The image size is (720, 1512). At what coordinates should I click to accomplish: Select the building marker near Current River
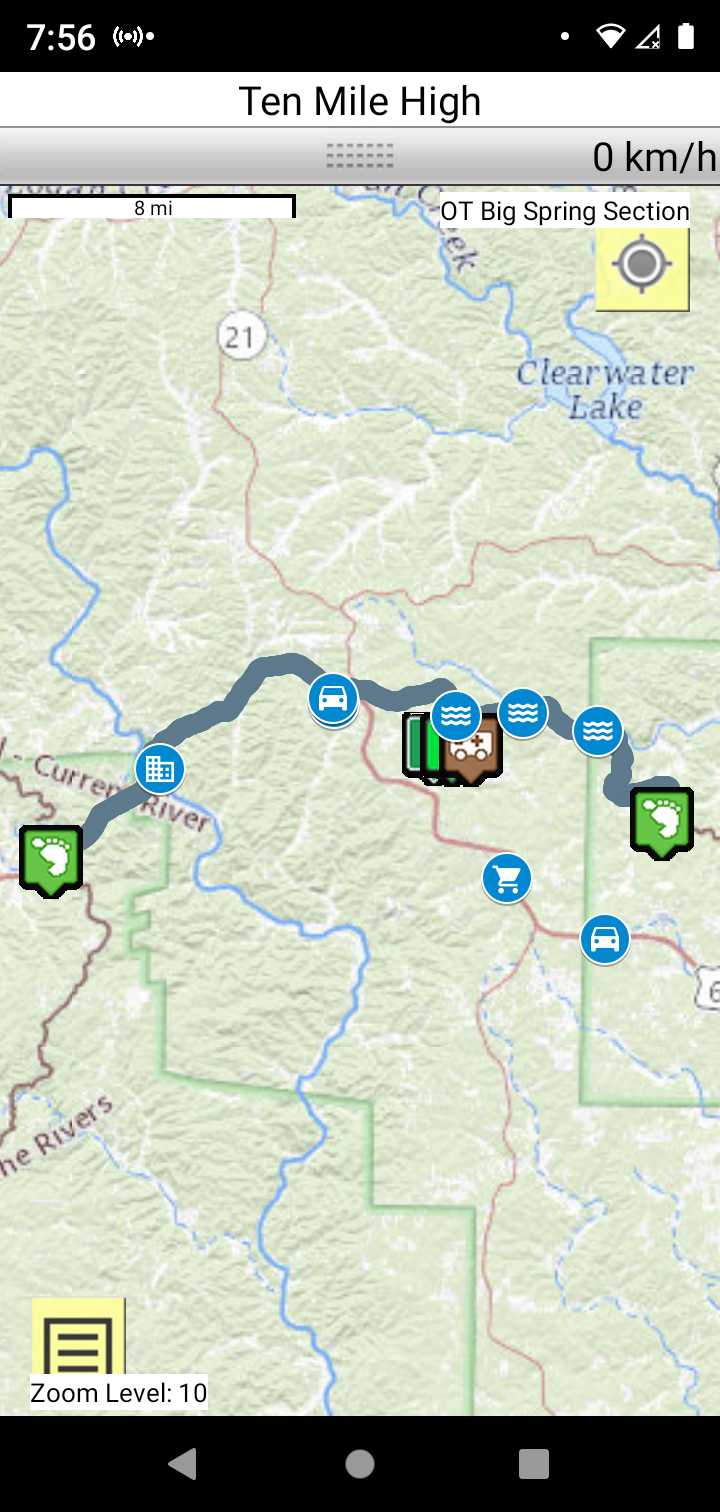160,769
